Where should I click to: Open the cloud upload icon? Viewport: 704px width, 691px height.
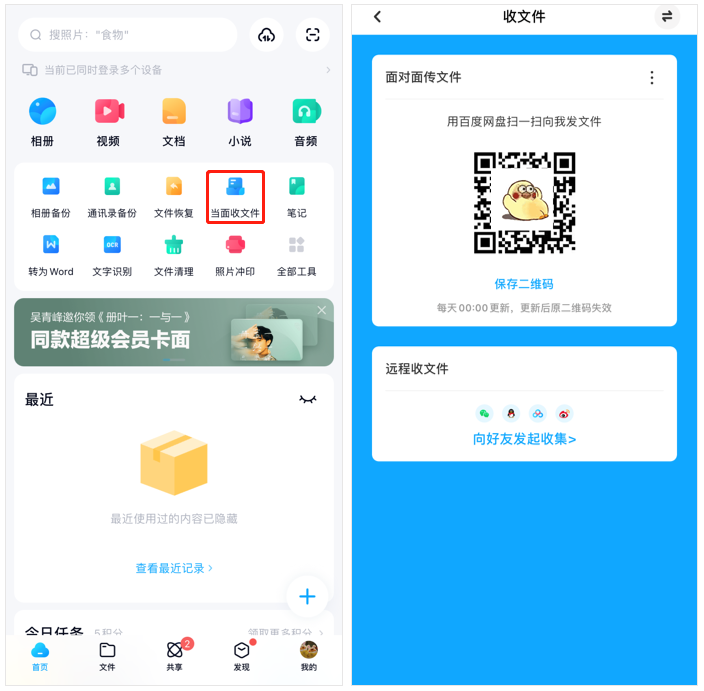click(x=266, y=35)
